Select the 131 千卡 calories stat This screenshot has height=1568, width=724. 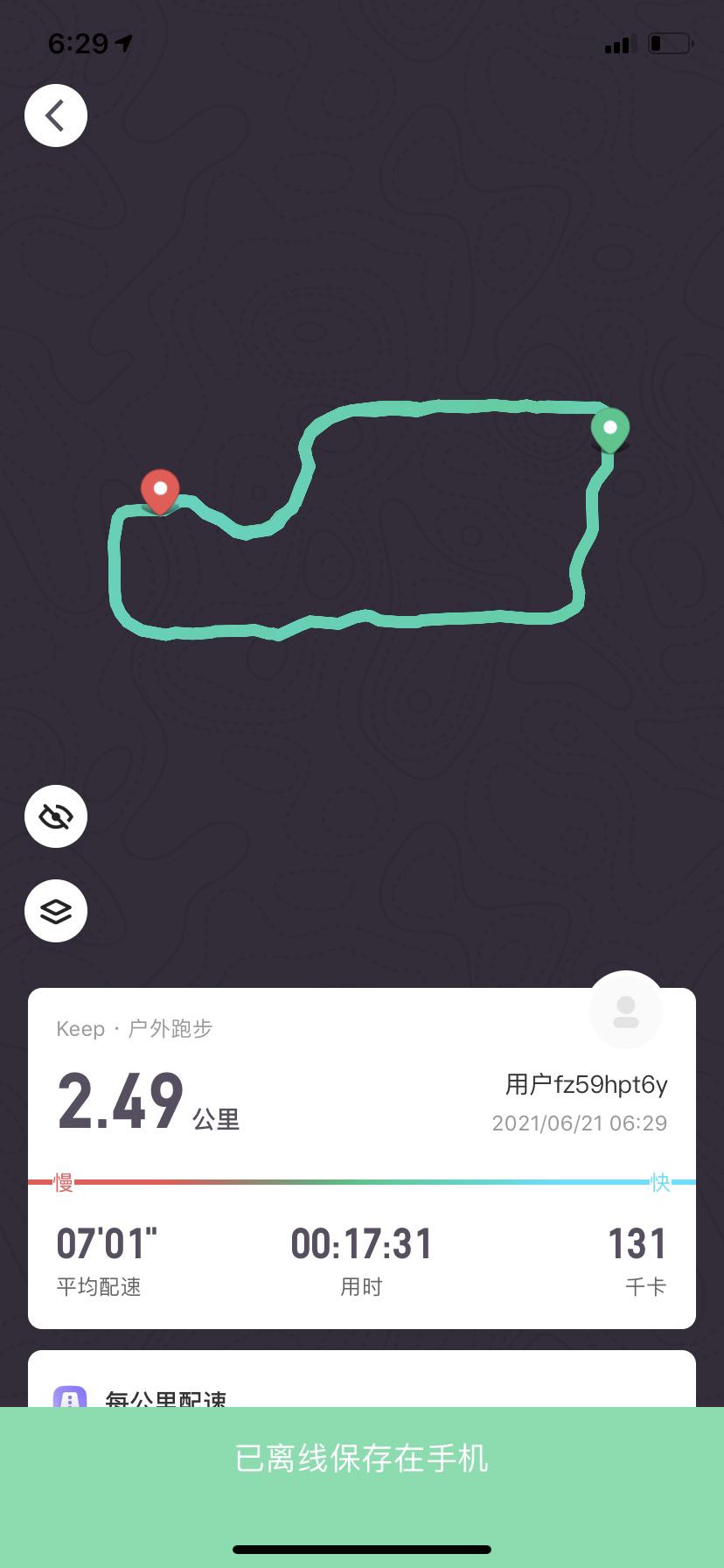[x=637, y=1242]
